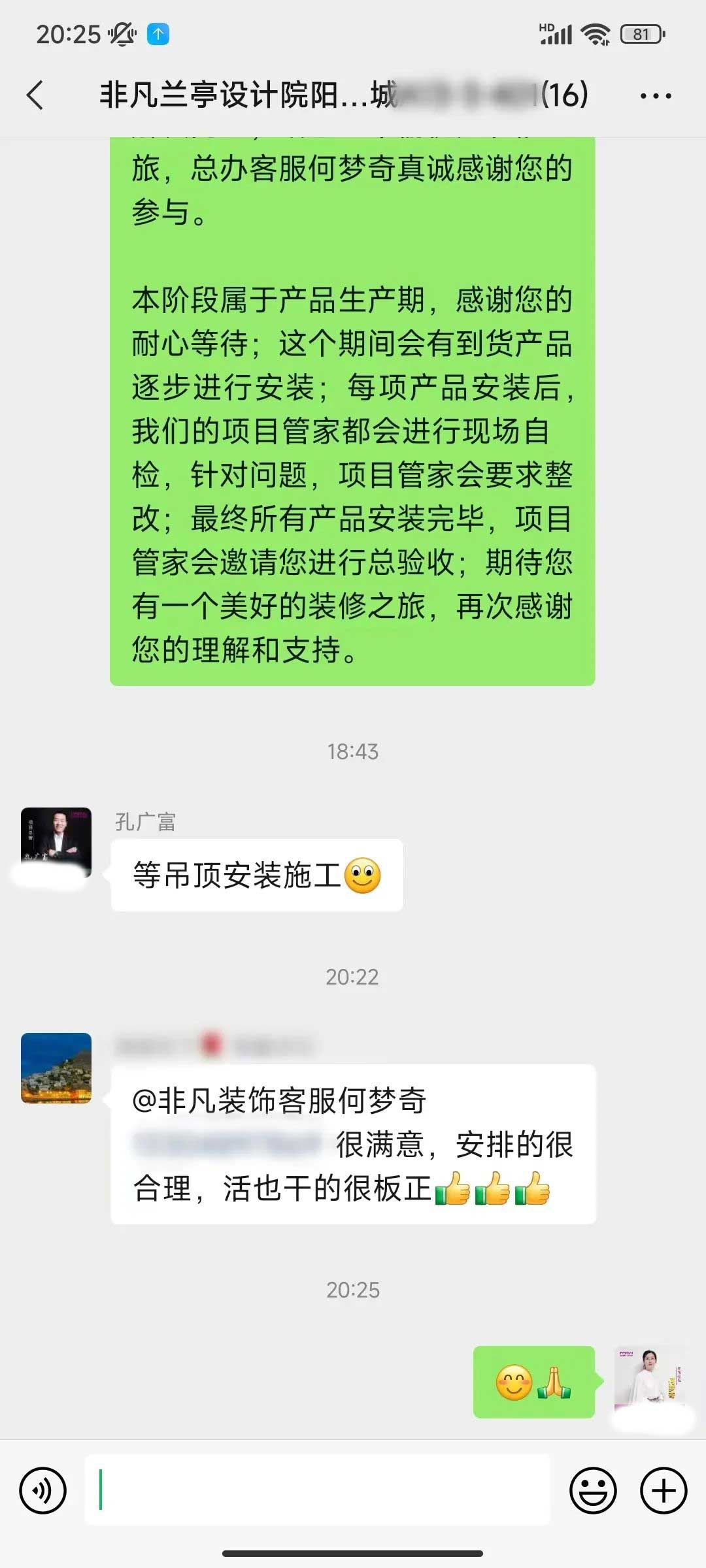
Task: Go back to the chat list
Action: coord(35,95)
